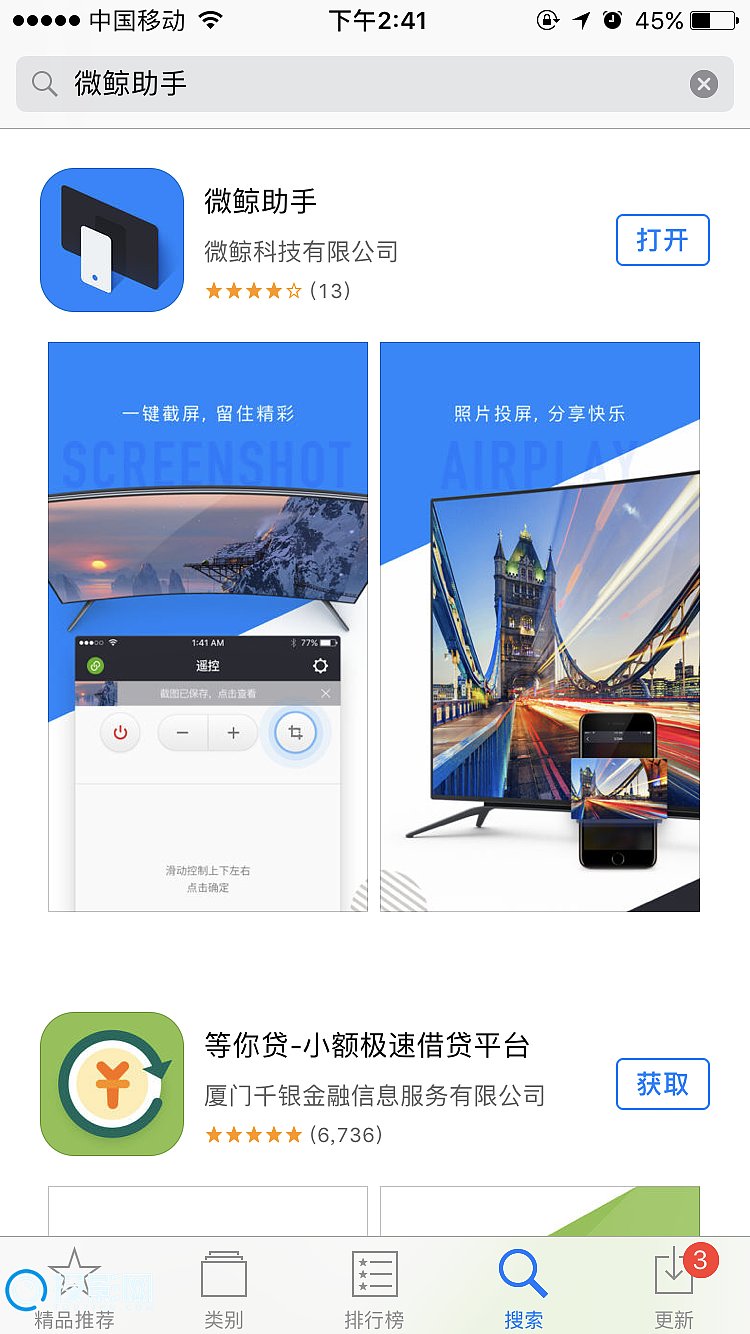Switch to the 类别 tab
The height and width of the screenshot is (1334, 750).
point(224,1290)
